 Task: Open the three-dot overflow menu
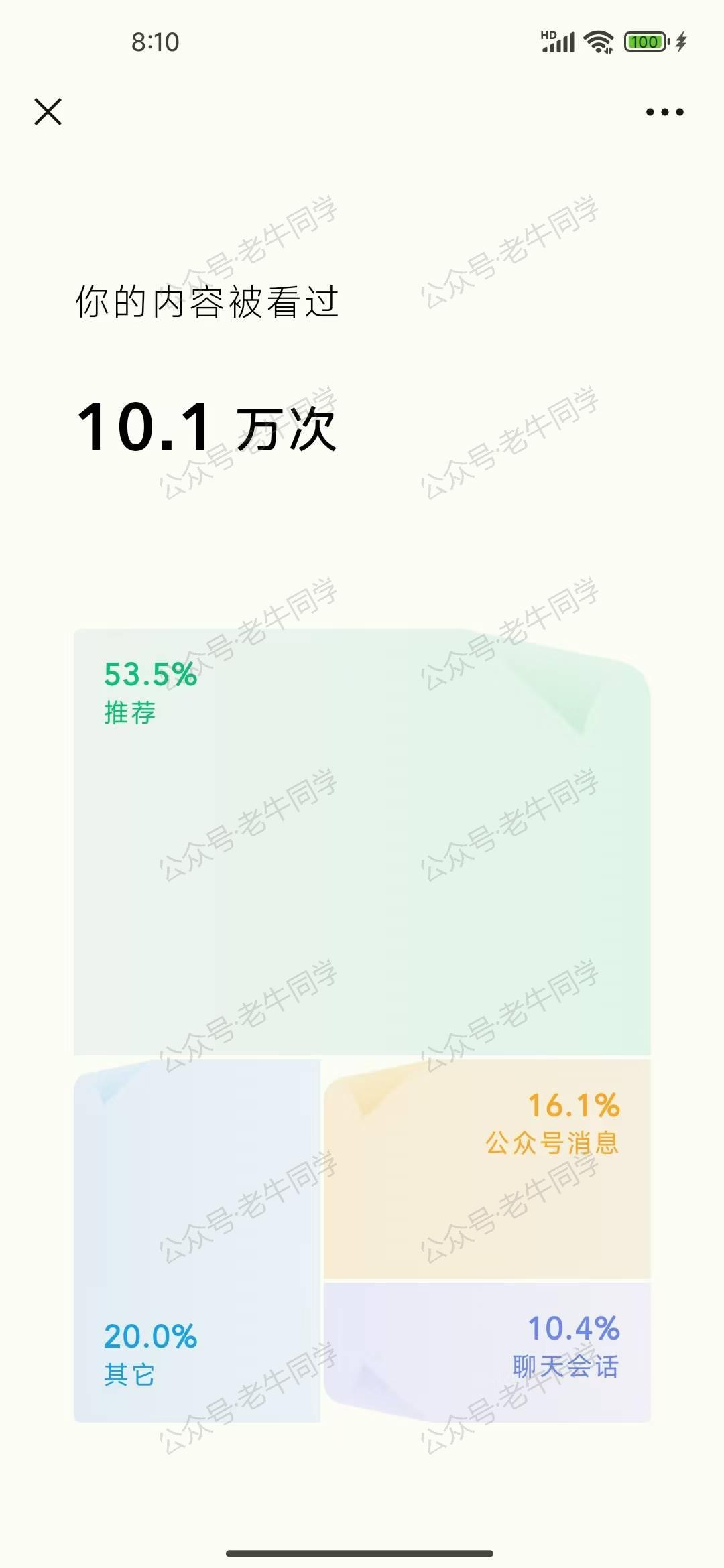[x=664, y=112]
